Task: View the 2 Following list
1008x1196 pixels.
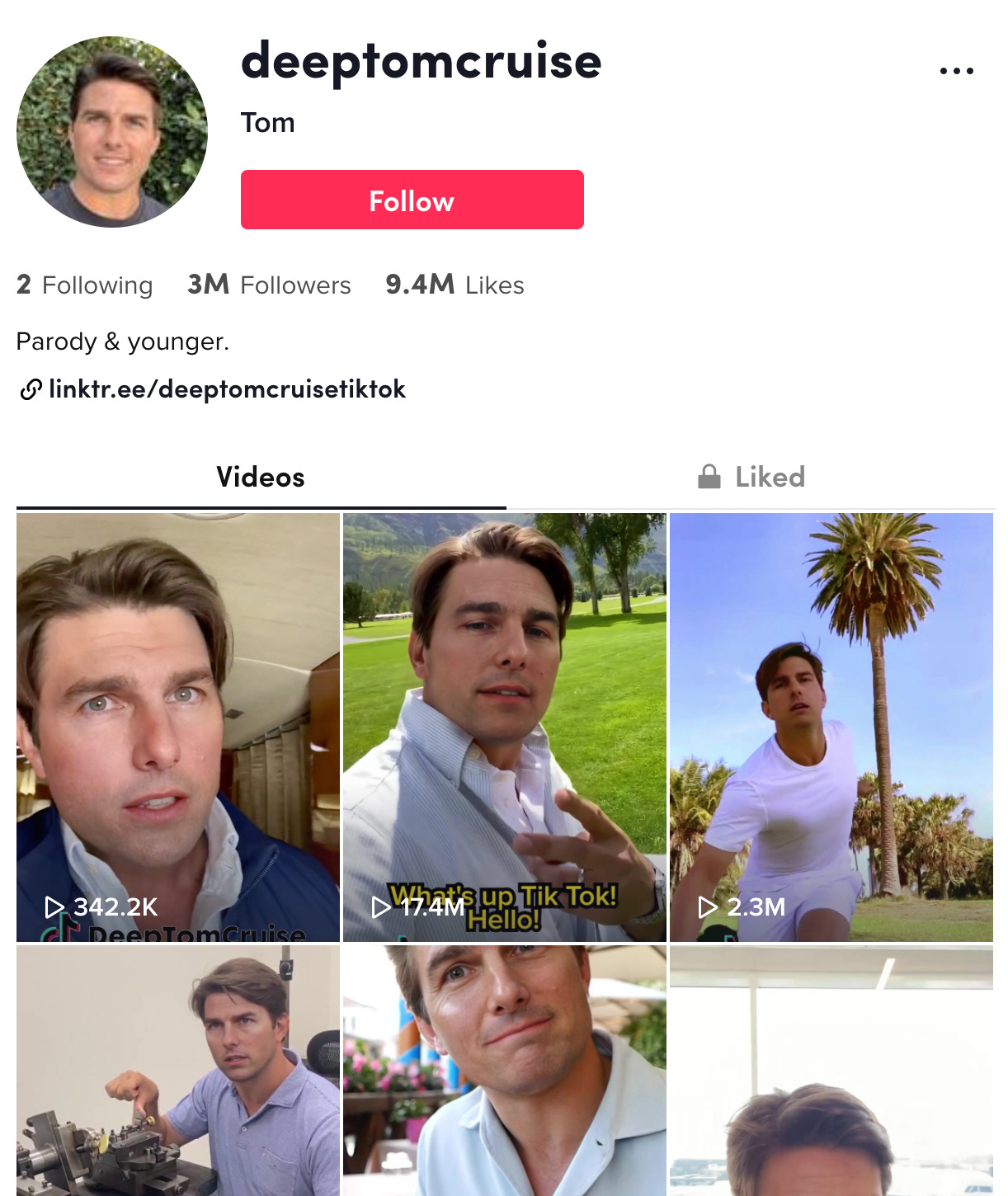Action: [84, 285]
